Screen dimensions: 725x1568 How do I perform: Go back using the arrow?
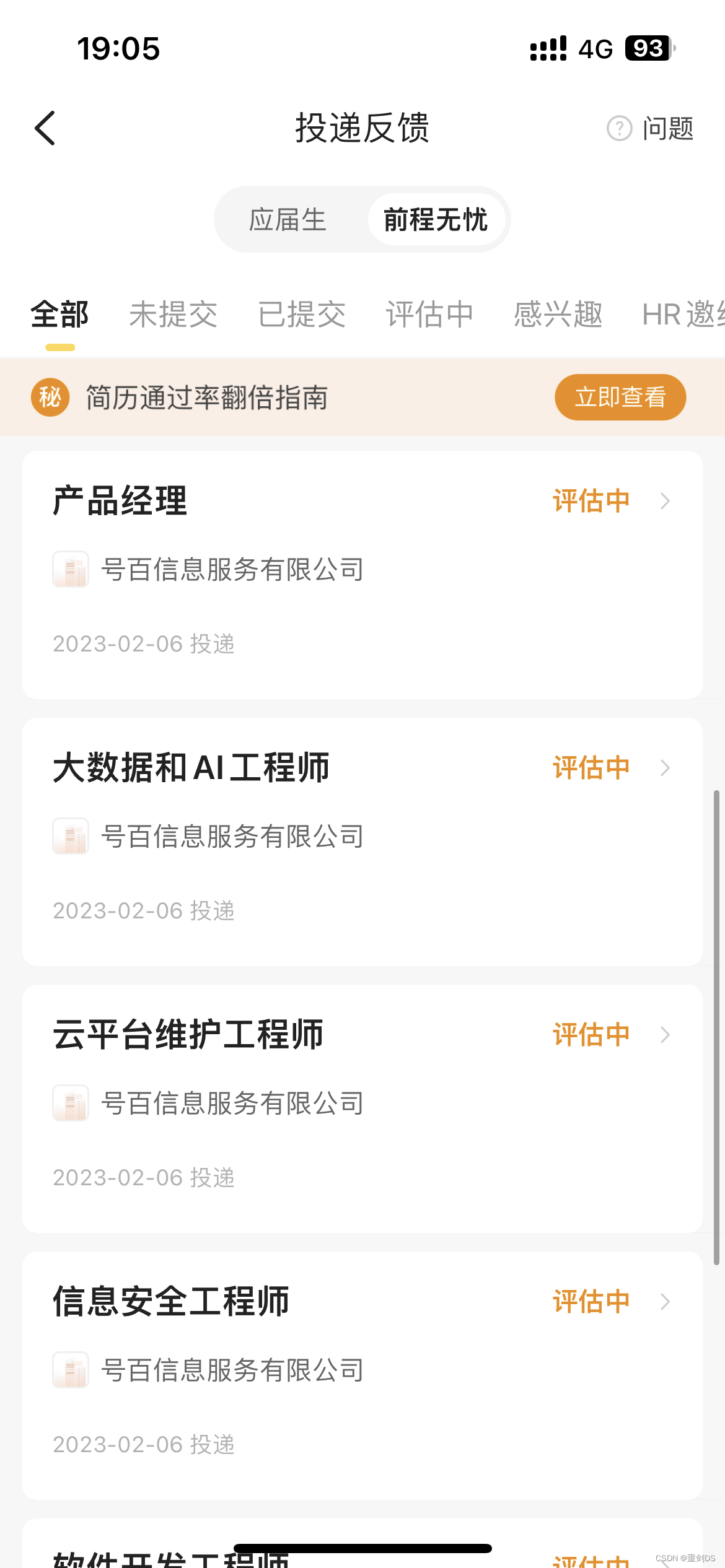coord(45,128)
